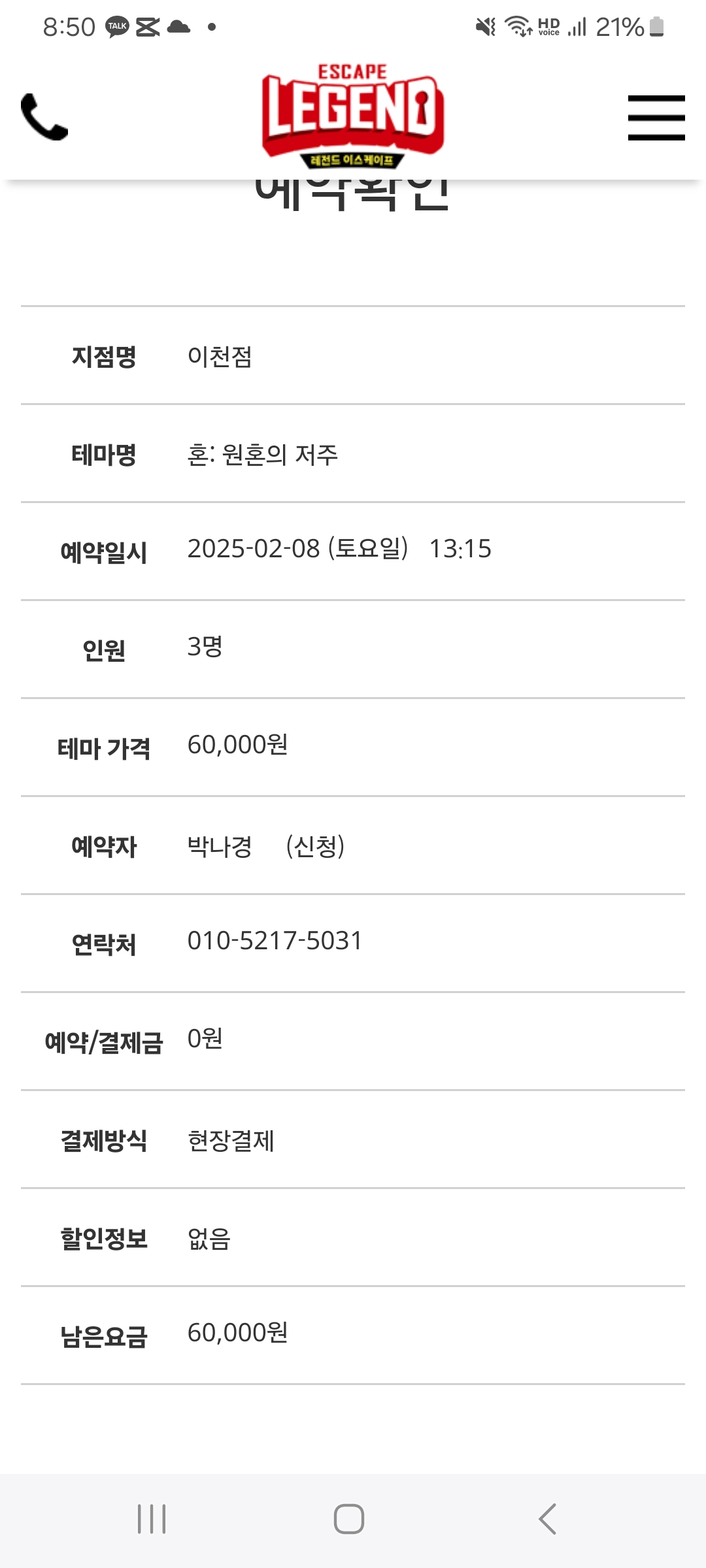
Task: Go back using the system back button
Action: (548, 1519)
